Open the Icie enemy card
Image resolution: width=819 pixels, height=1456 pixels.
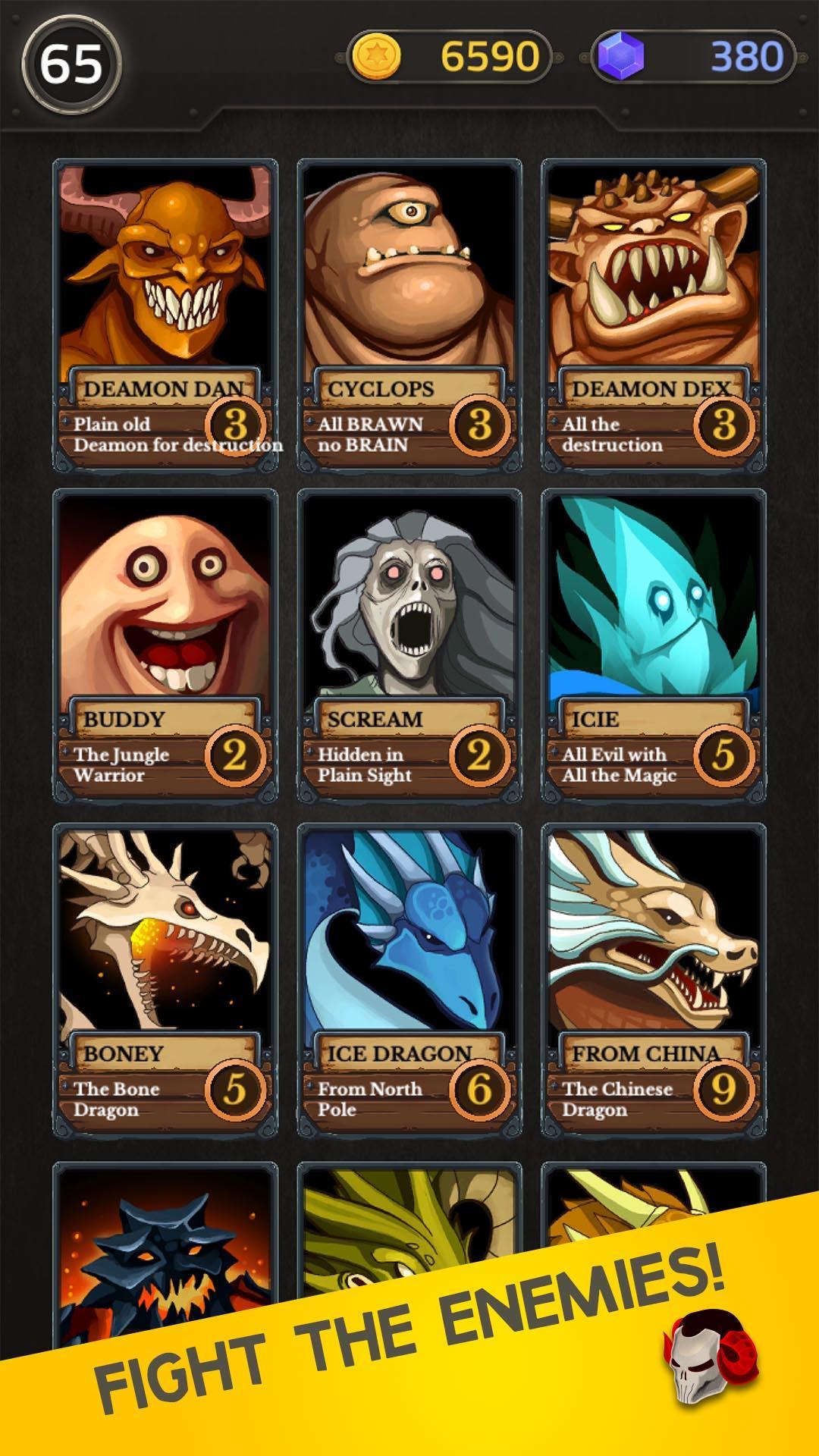pos(654,645)
